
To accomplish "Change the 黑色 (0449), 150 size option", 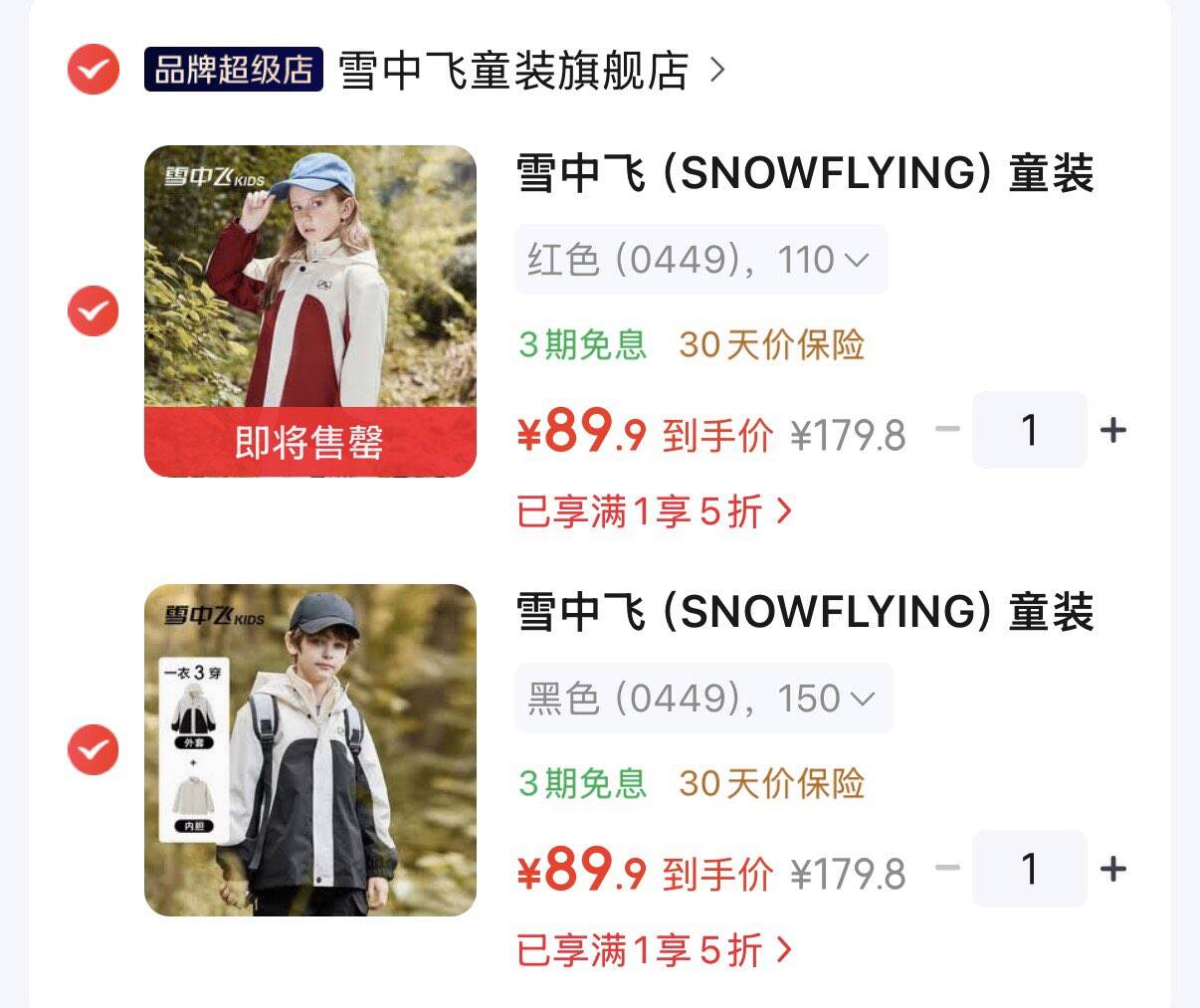I will pos(704,699).
